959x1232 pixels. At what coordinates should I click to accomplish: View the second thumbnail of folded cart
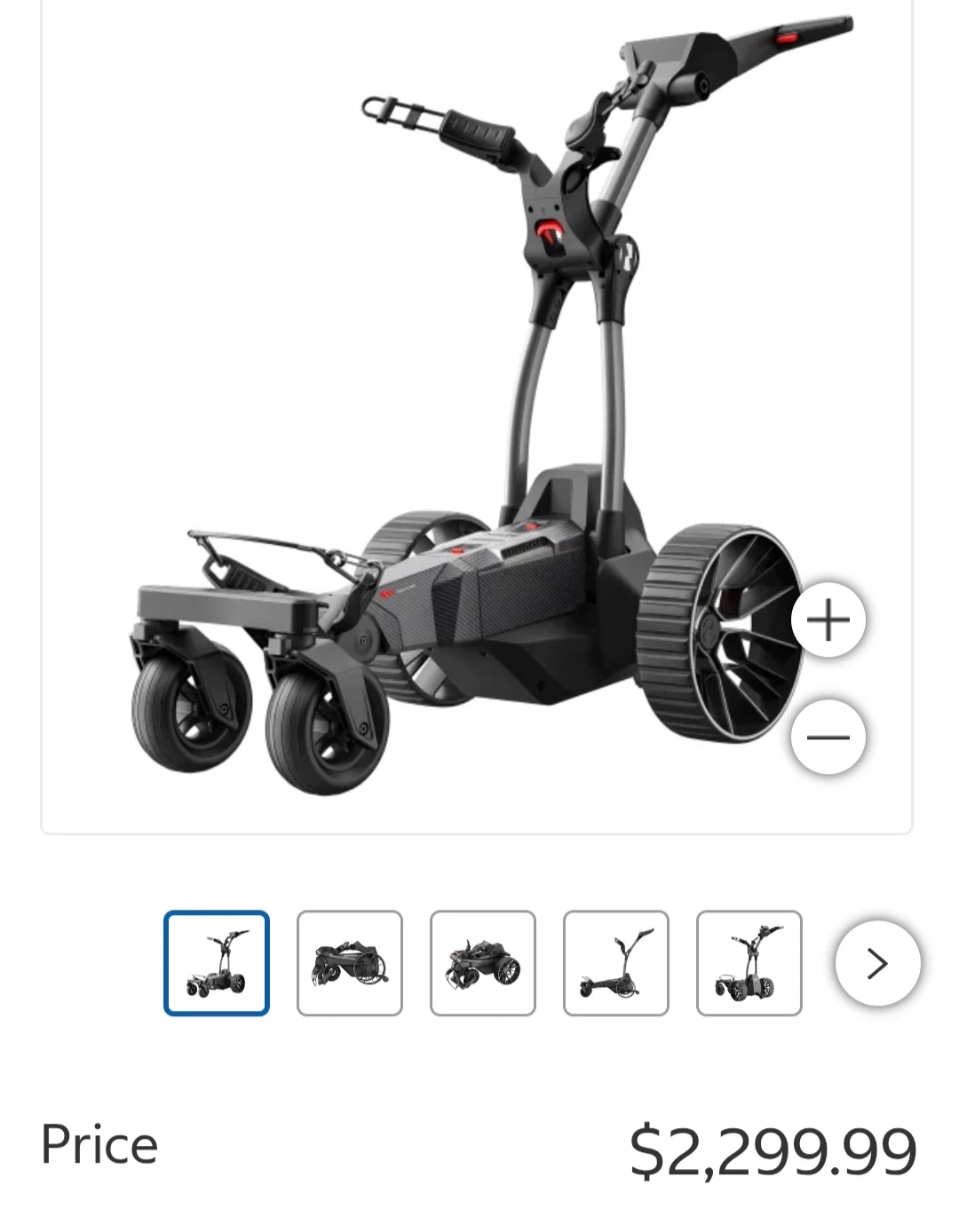tap(350, 963)
